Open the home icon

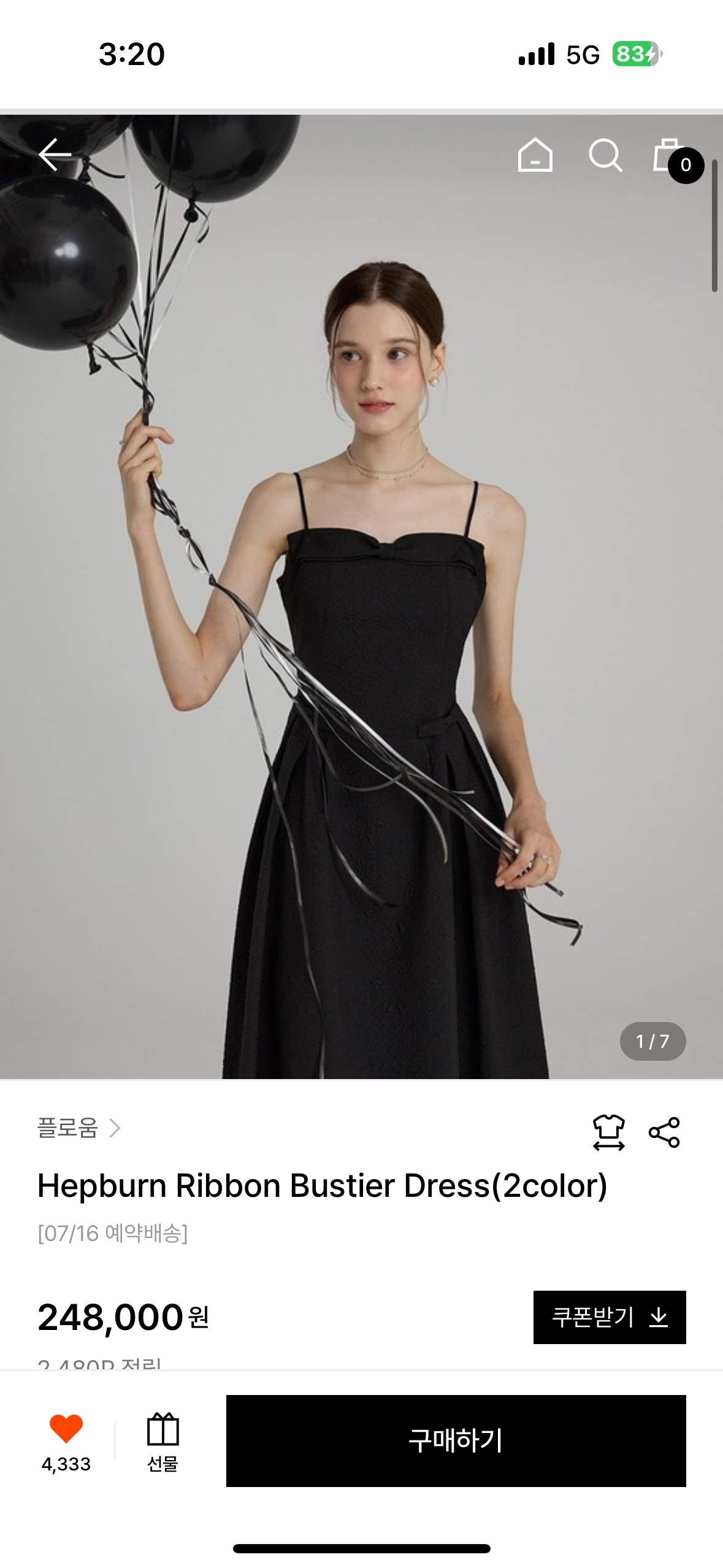(x=535, y=155)
